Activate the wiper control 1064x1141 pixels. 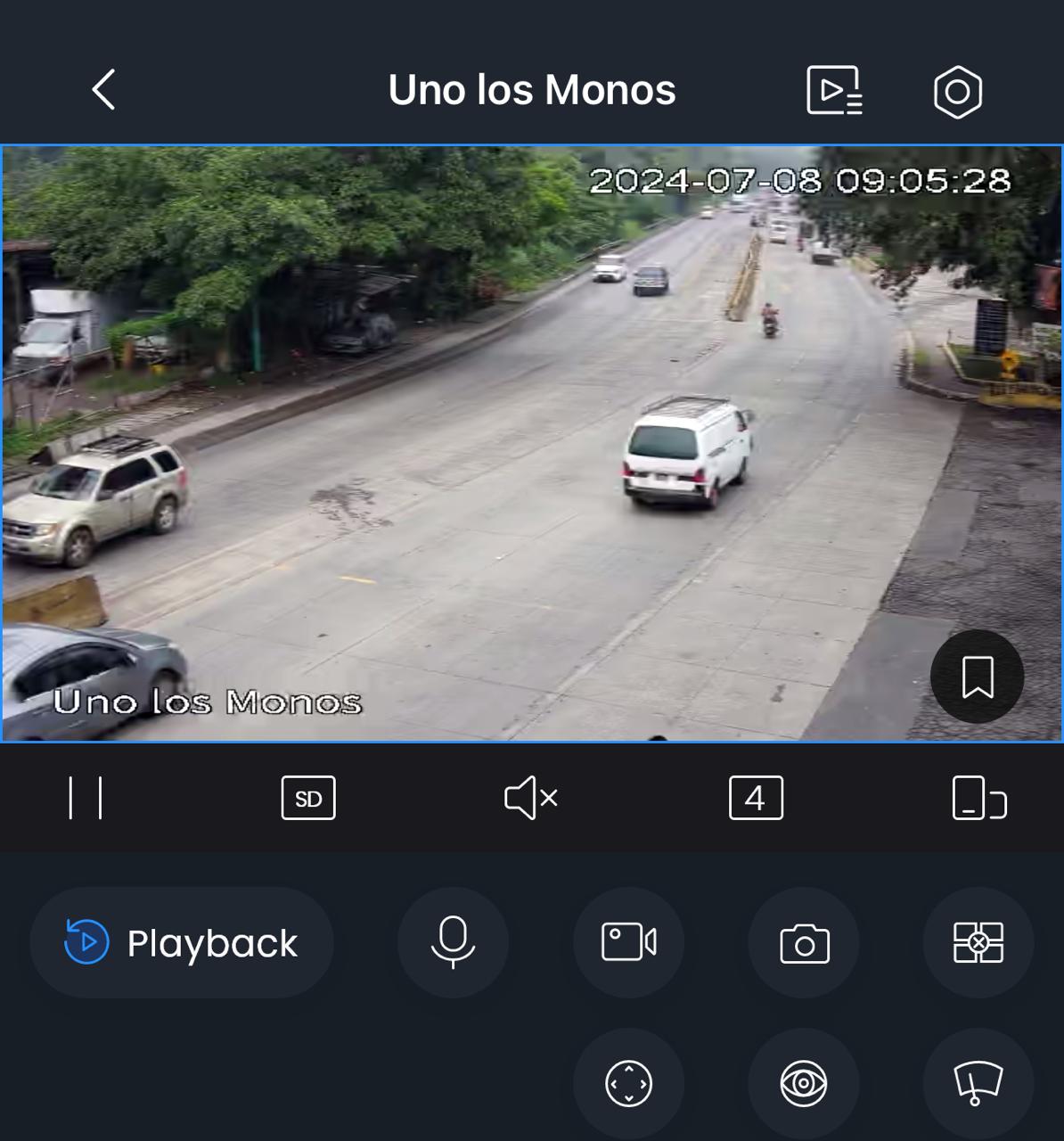click(978, 1084)
